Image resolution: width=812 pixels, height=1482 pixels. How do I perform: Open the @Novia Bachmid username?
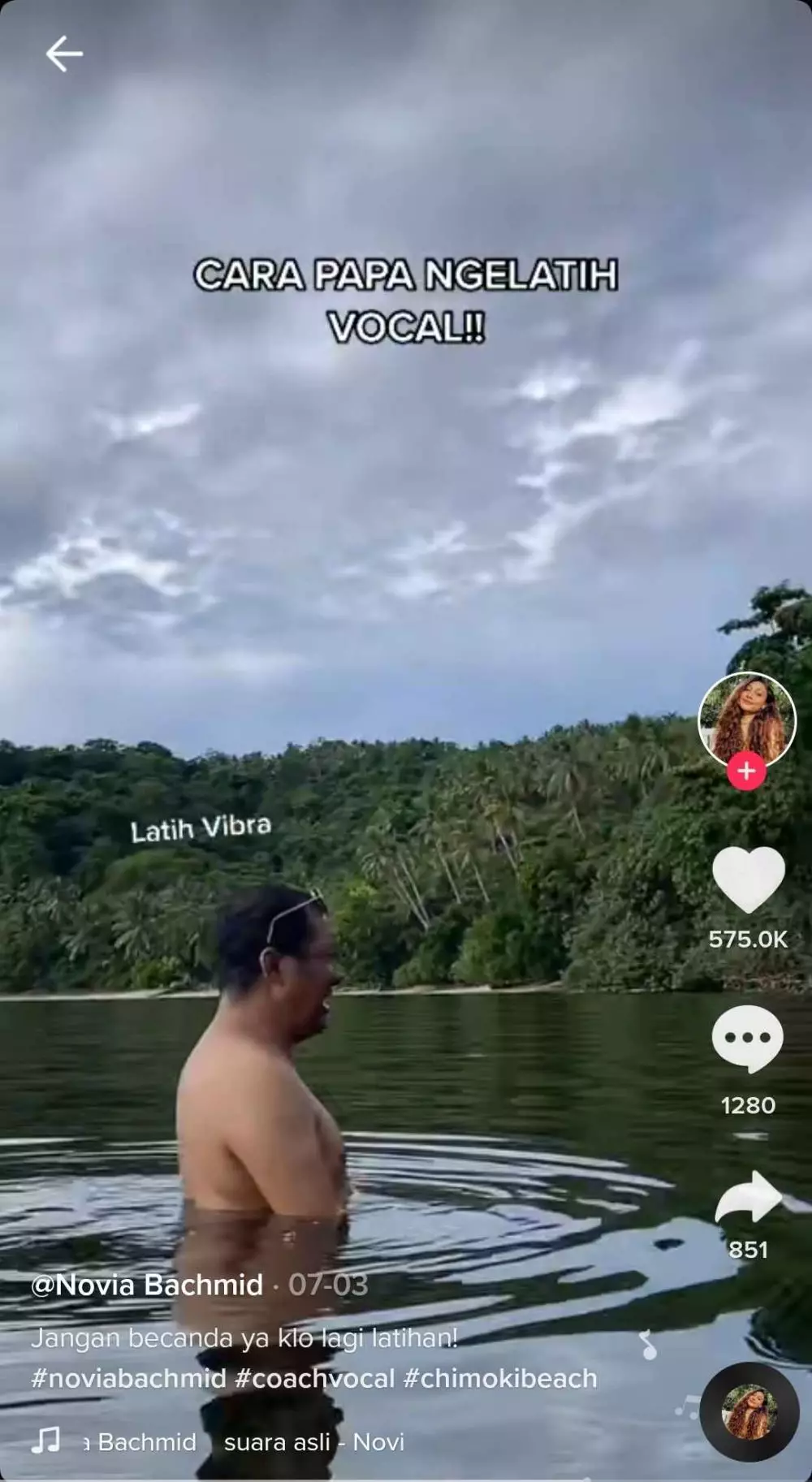[x=147, y=1285]
